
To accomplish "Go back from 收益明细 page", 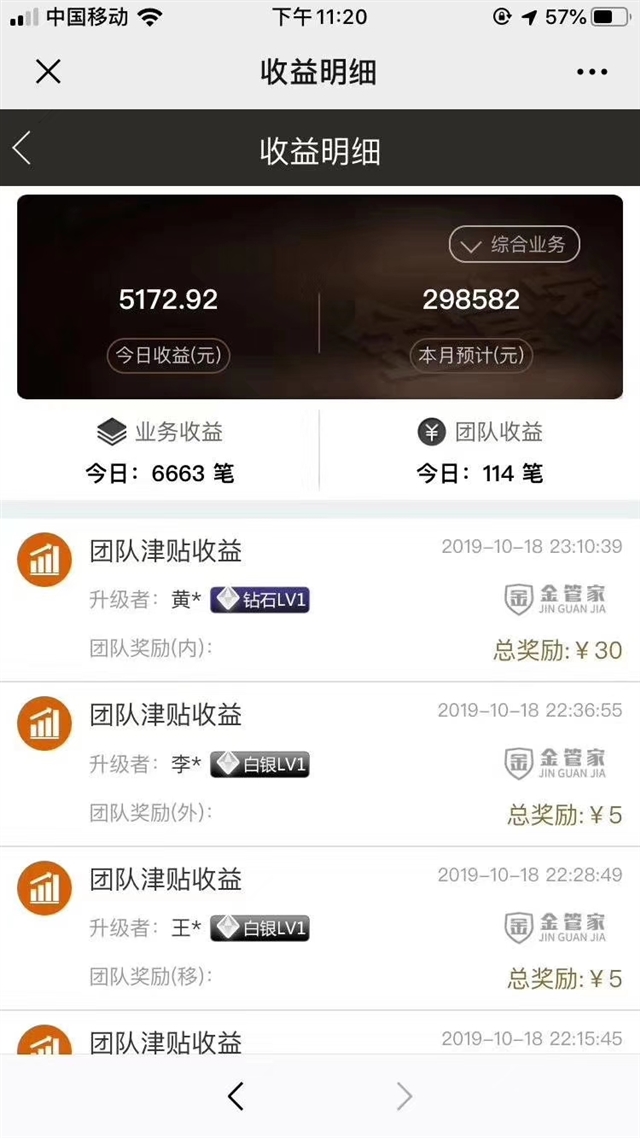I will pyautogui.click(x=22, y=149).
